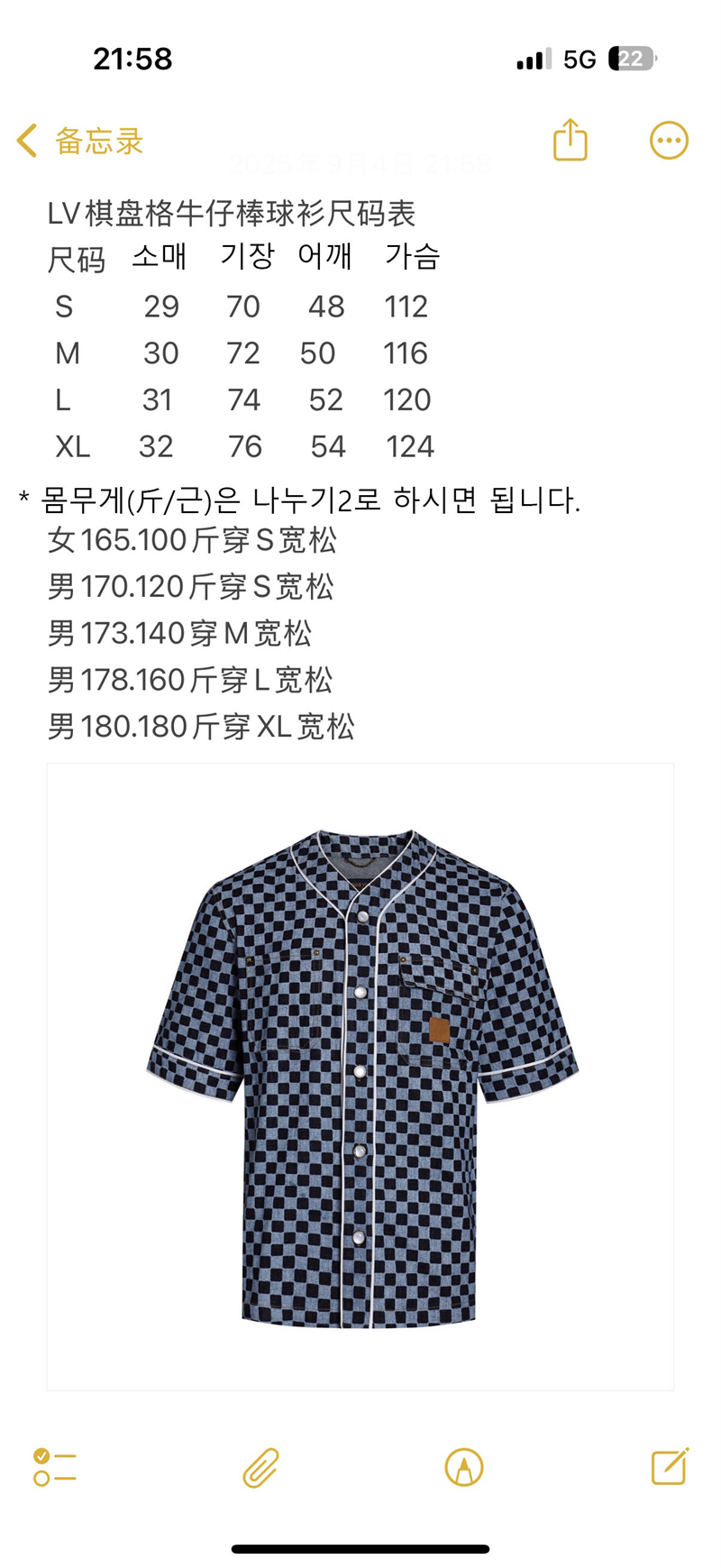The width and height of the screenshot is (721, 1568).
Task: Compose a new note
Action: (670, 1466)
